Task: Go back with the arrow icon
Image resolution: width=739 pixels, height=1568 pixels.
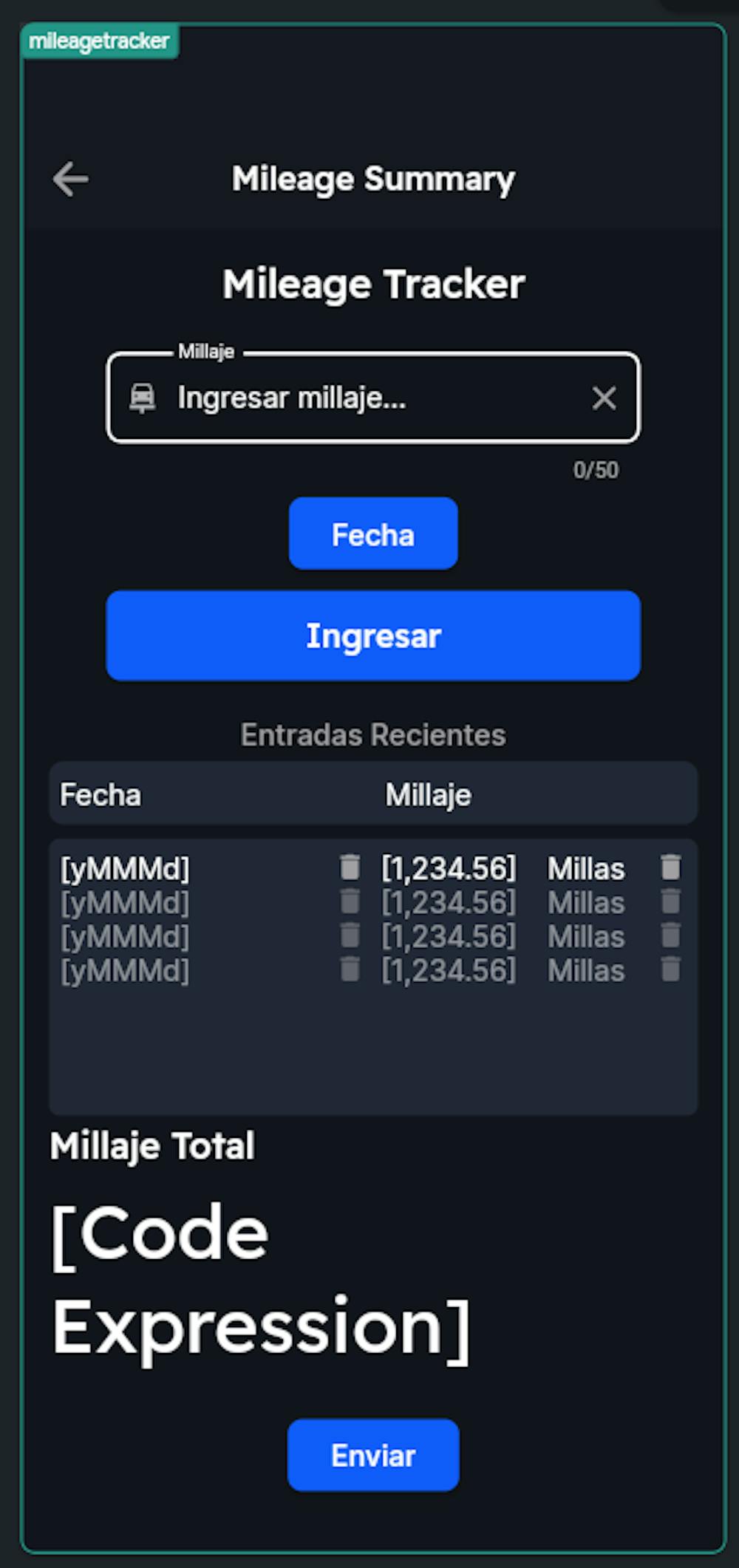Action: pos(71,180)
